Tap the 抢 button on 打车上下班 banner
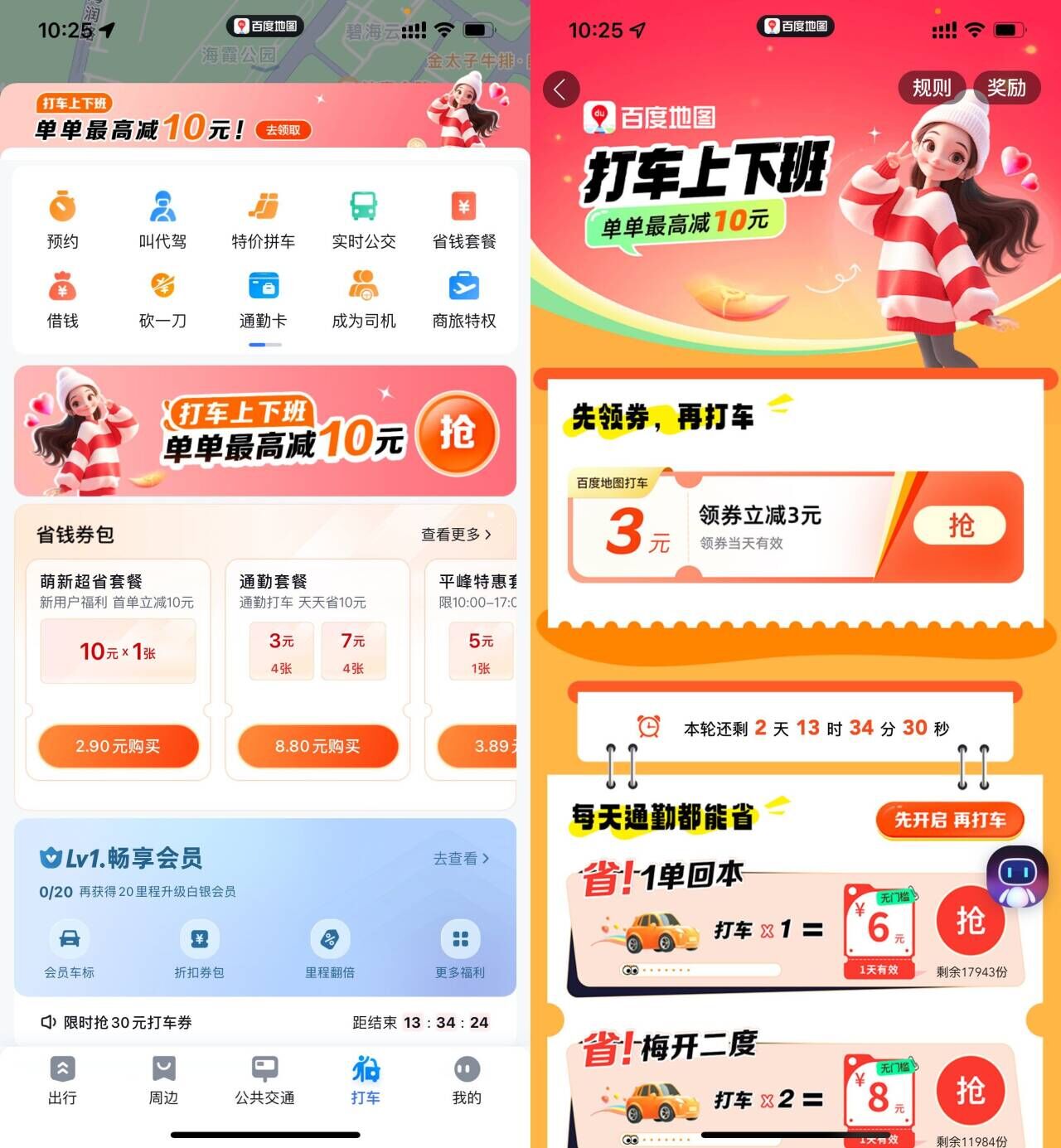The width and height of the screenshot is (1061, 1148). click(x=458, y=433)
